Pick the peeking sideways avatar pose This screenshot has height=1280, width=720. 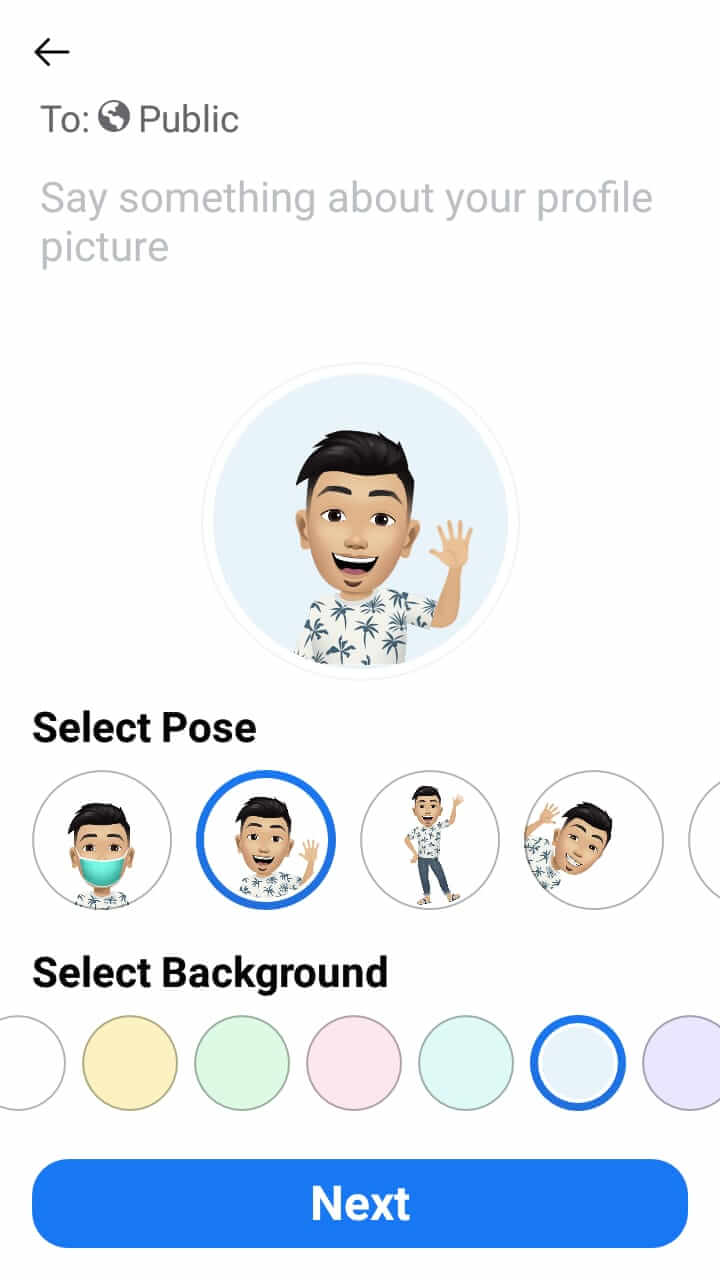[x=593, y=840]
